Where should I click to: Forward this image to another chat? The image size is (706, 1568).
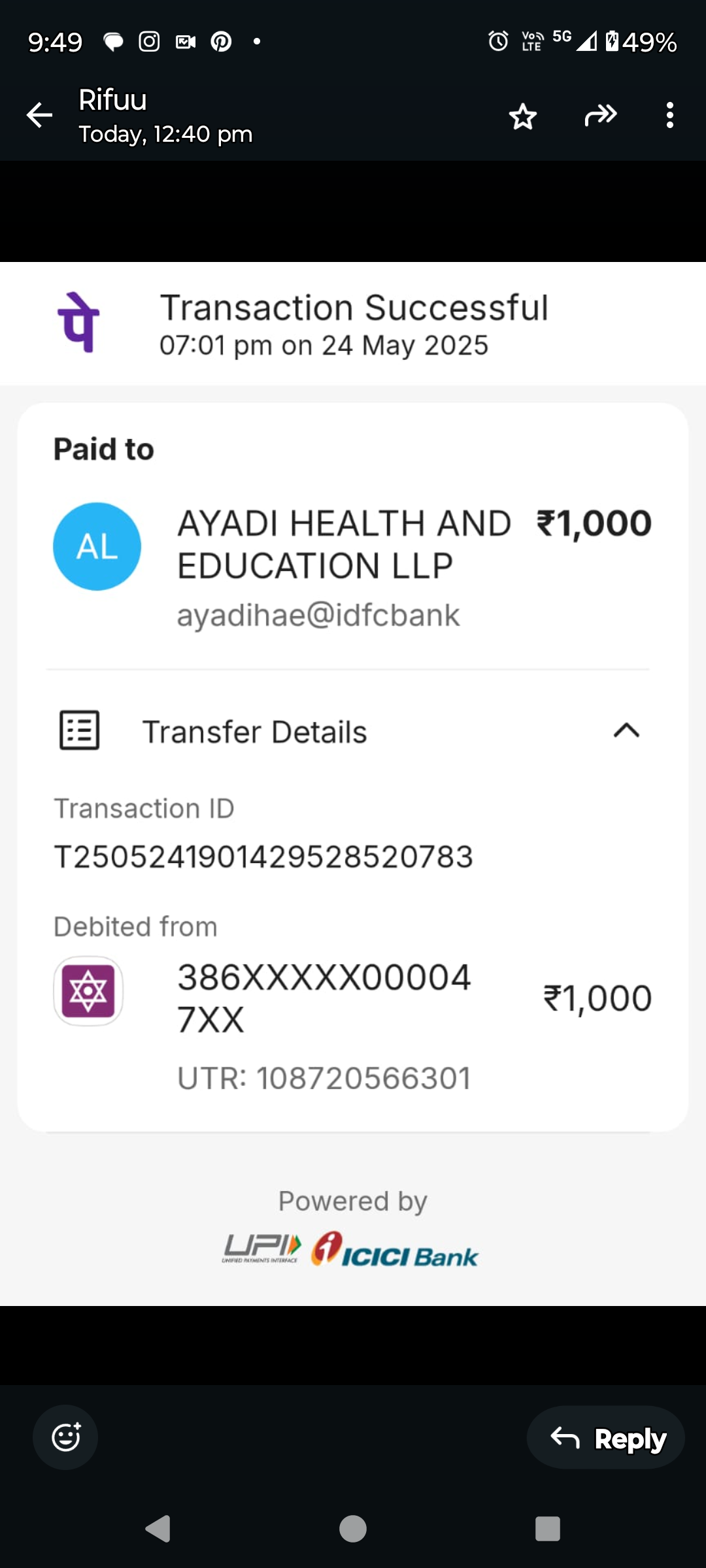tap(600, 116)
